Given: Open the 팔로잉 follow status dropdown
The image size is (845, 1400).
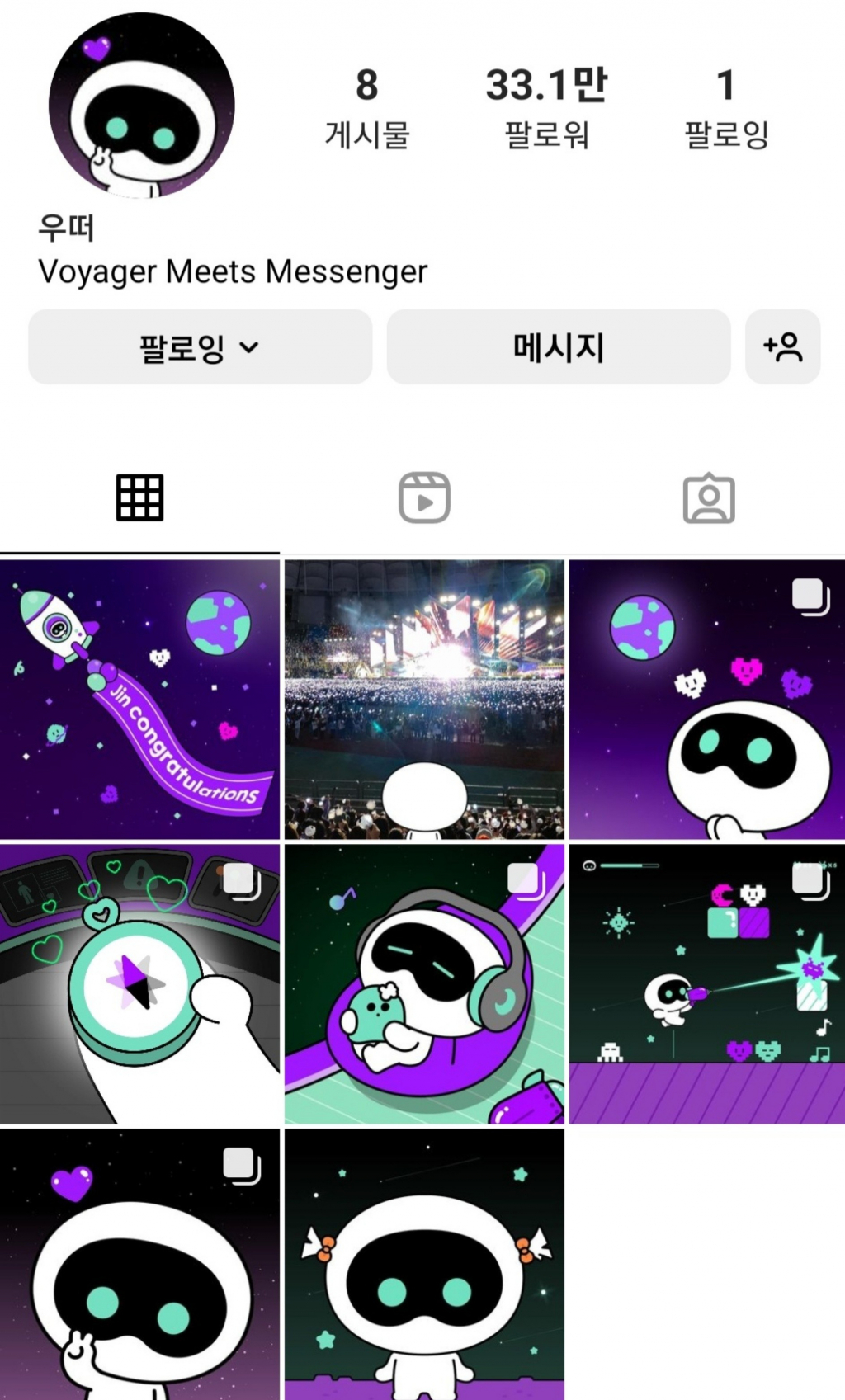Looking at the screenshot, I should pyautogui.click(x=200, y=347).
